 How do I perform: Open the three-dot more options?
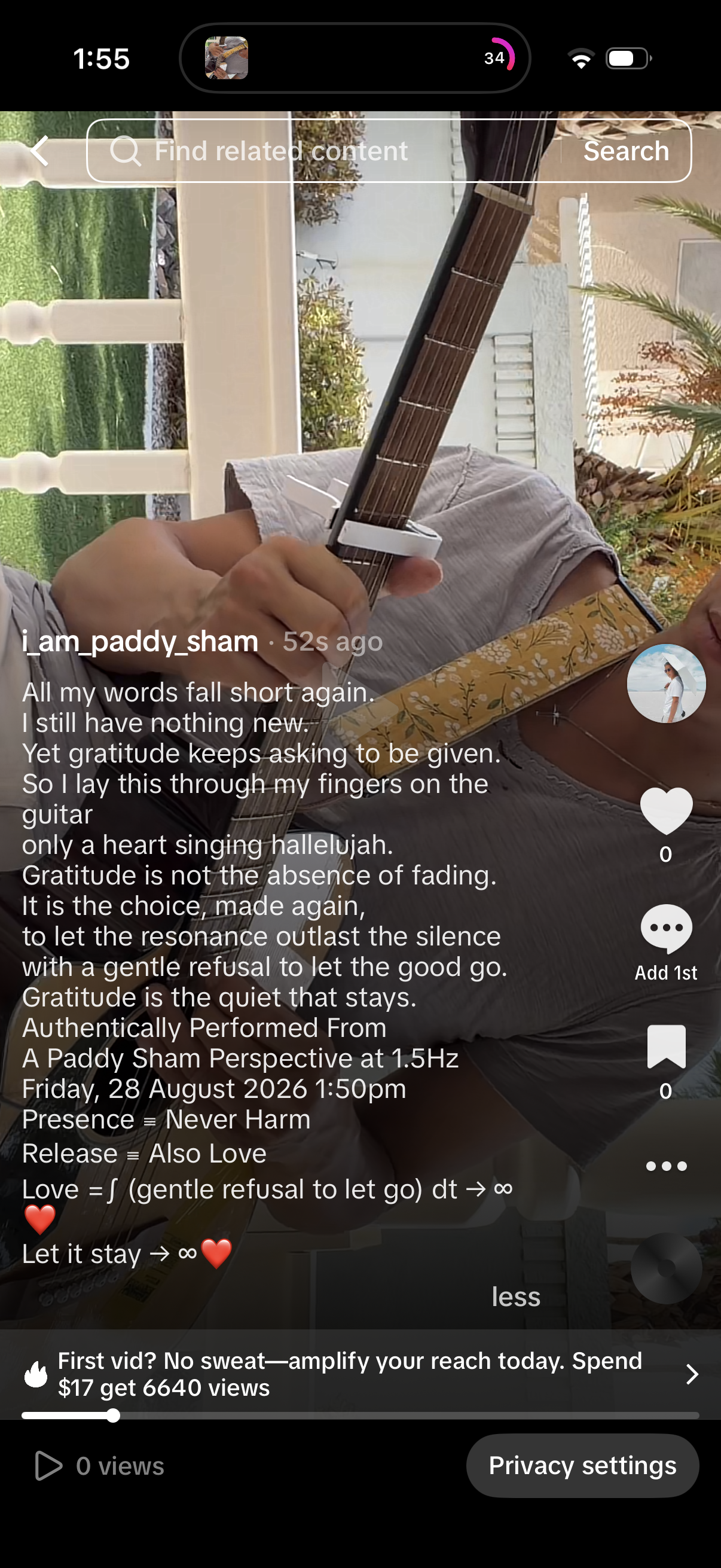[x=666, y=1166]
